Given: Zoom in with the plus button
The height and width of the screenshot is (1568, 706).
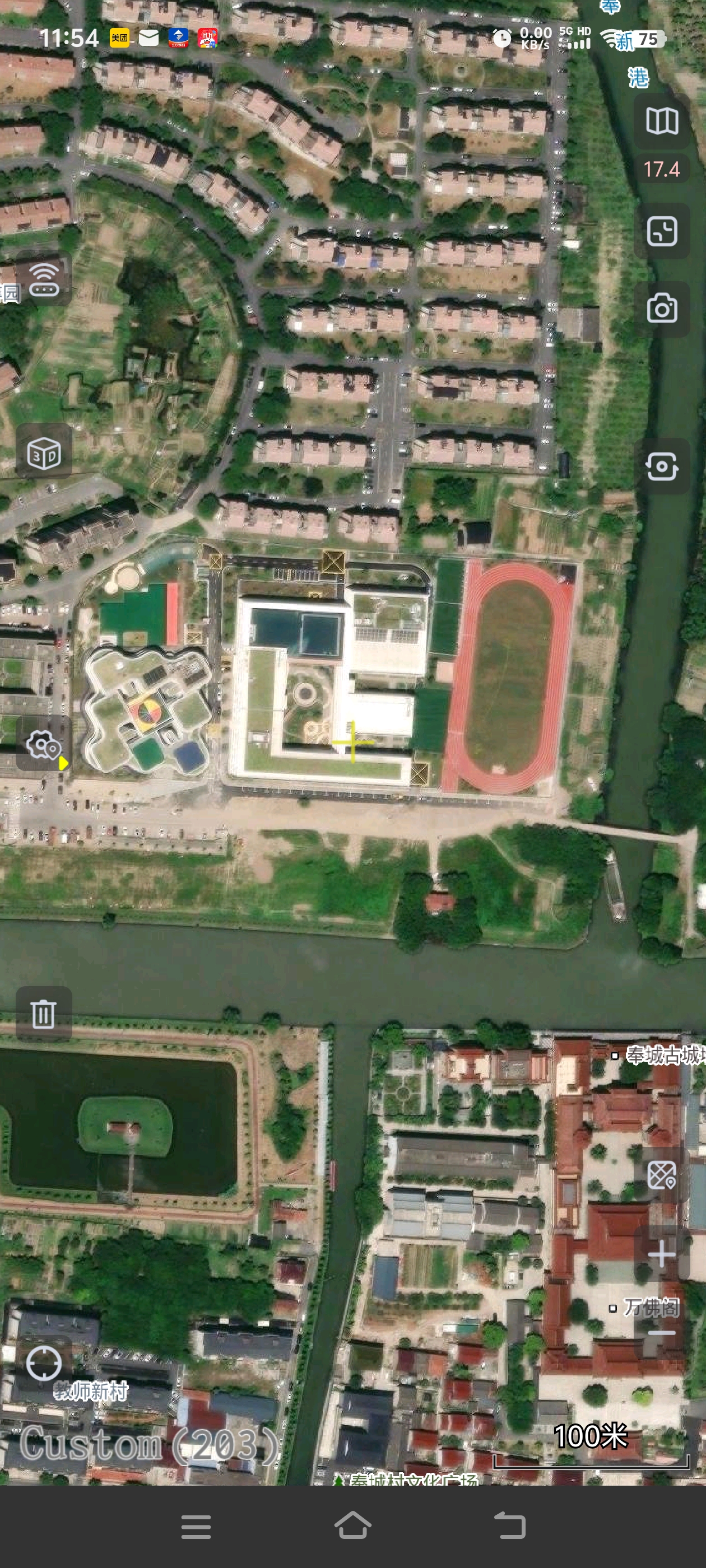Looking at the screenshot, I should coord(662,1253).
